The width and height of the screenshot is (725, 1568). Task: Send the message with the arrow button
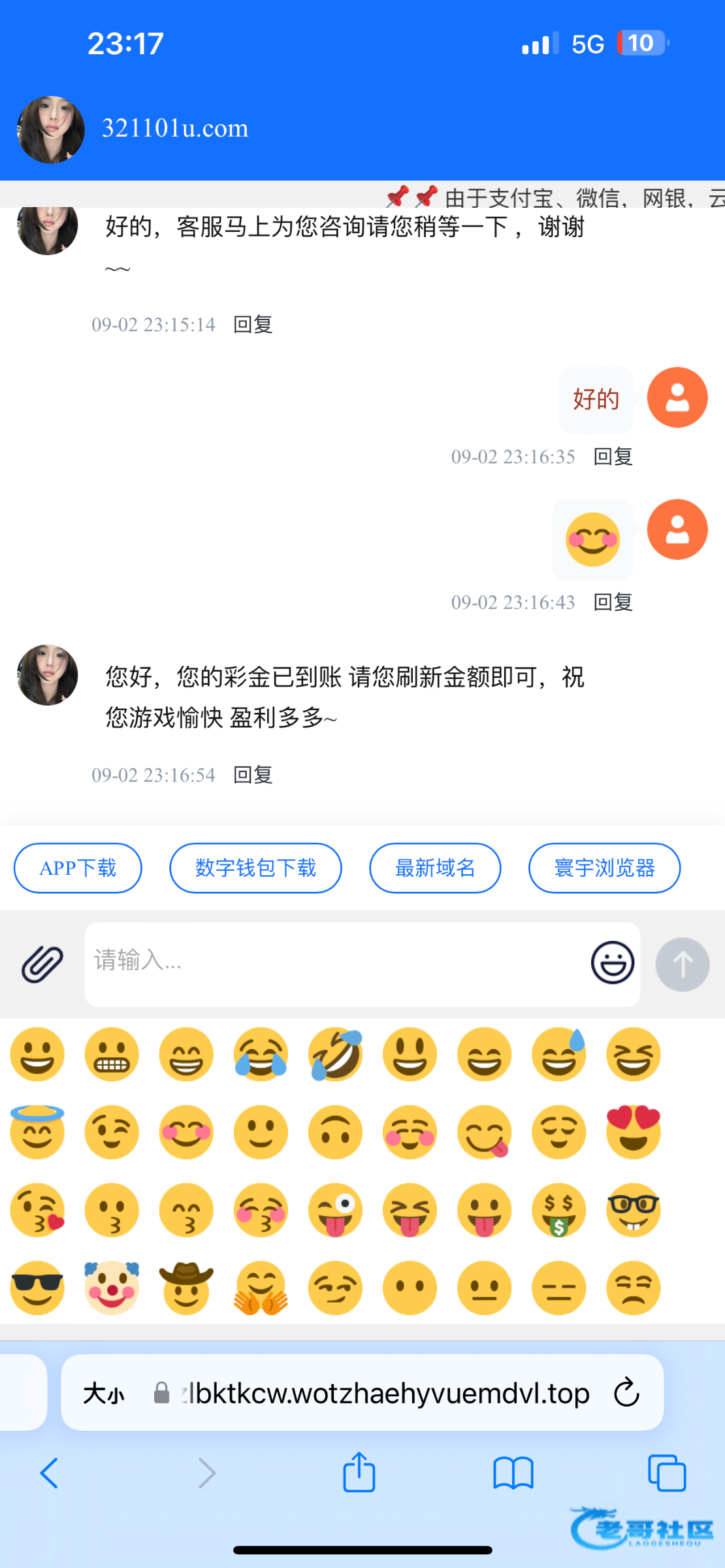(x=682, y=964)
